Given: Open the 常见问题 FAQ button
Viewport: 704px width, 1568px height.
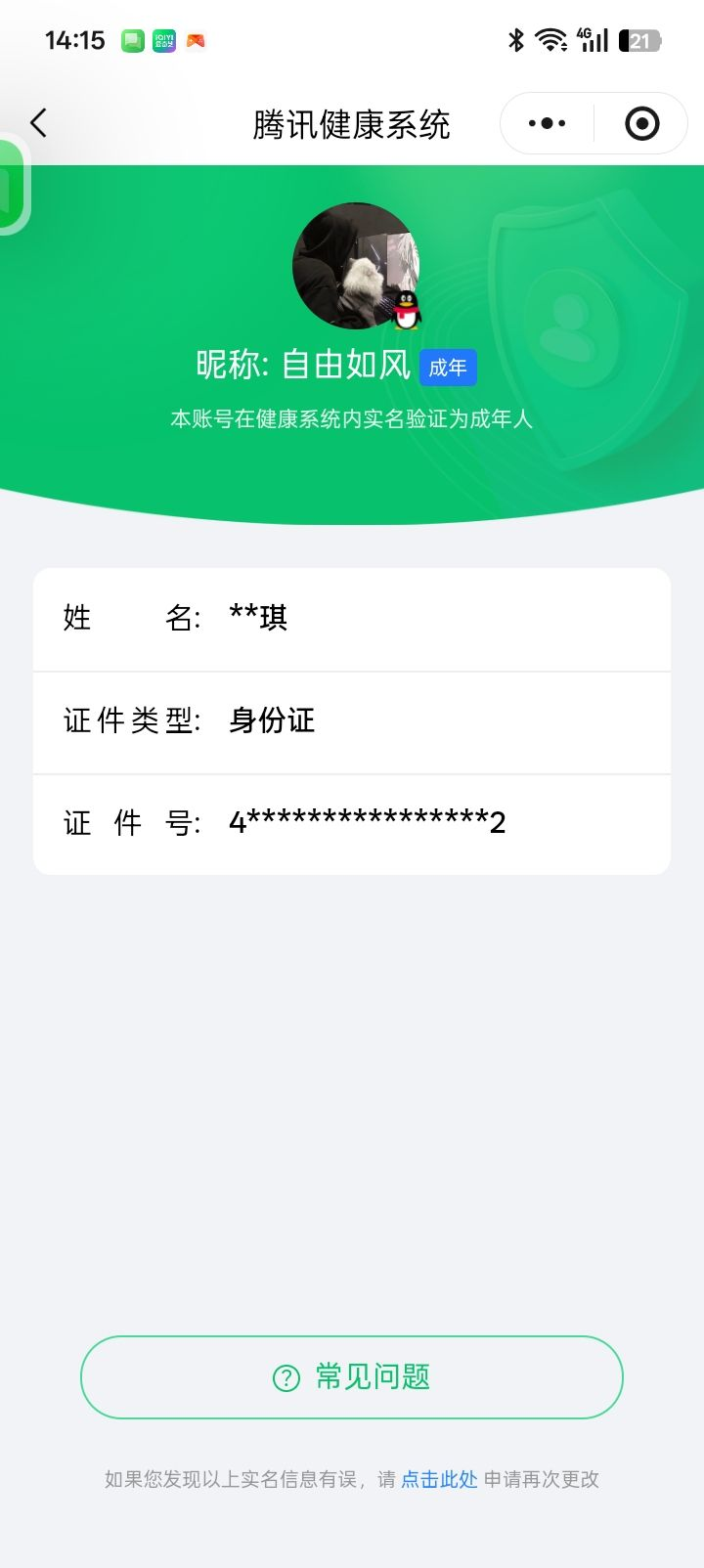Looking at the screenshot, I should coord(352,1376).
